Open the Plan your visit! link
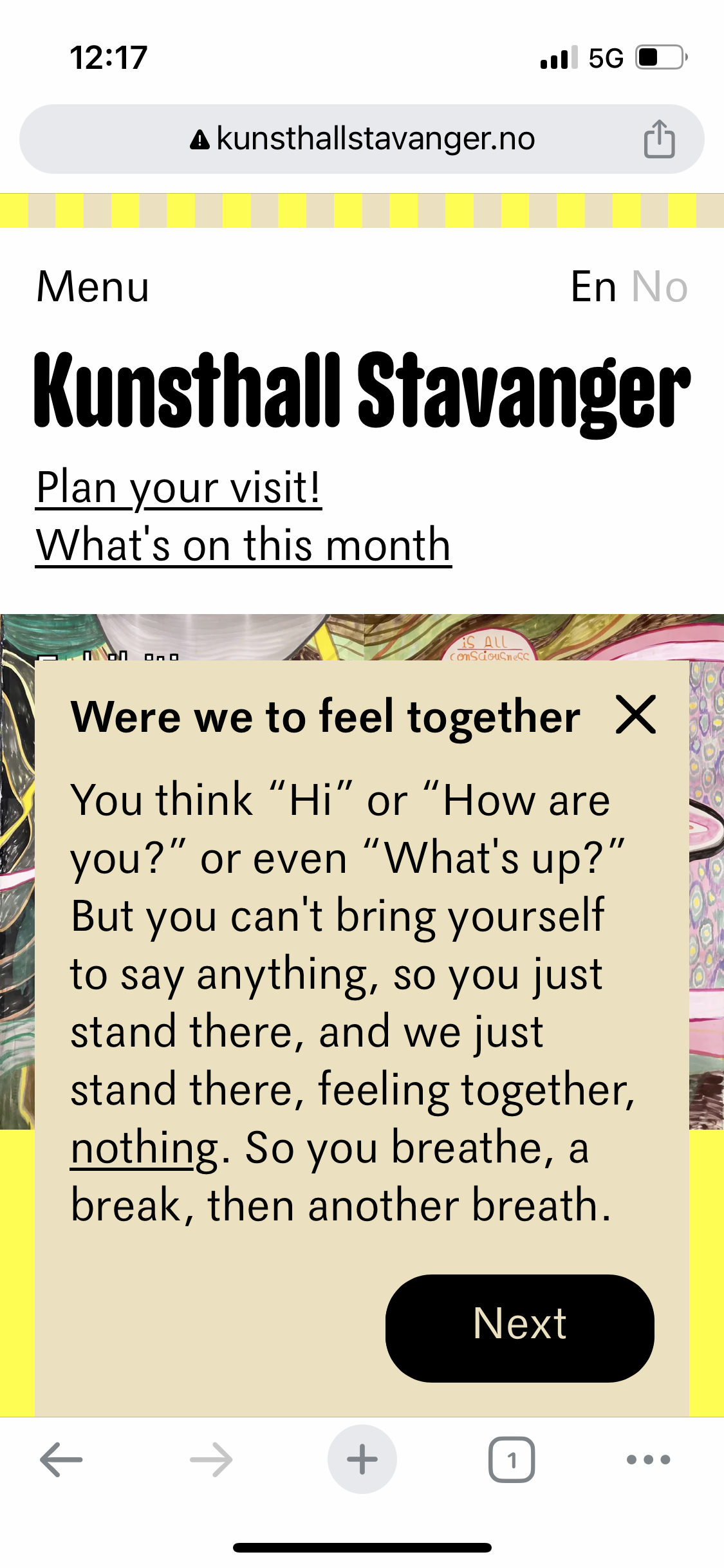 click(178, 487)
